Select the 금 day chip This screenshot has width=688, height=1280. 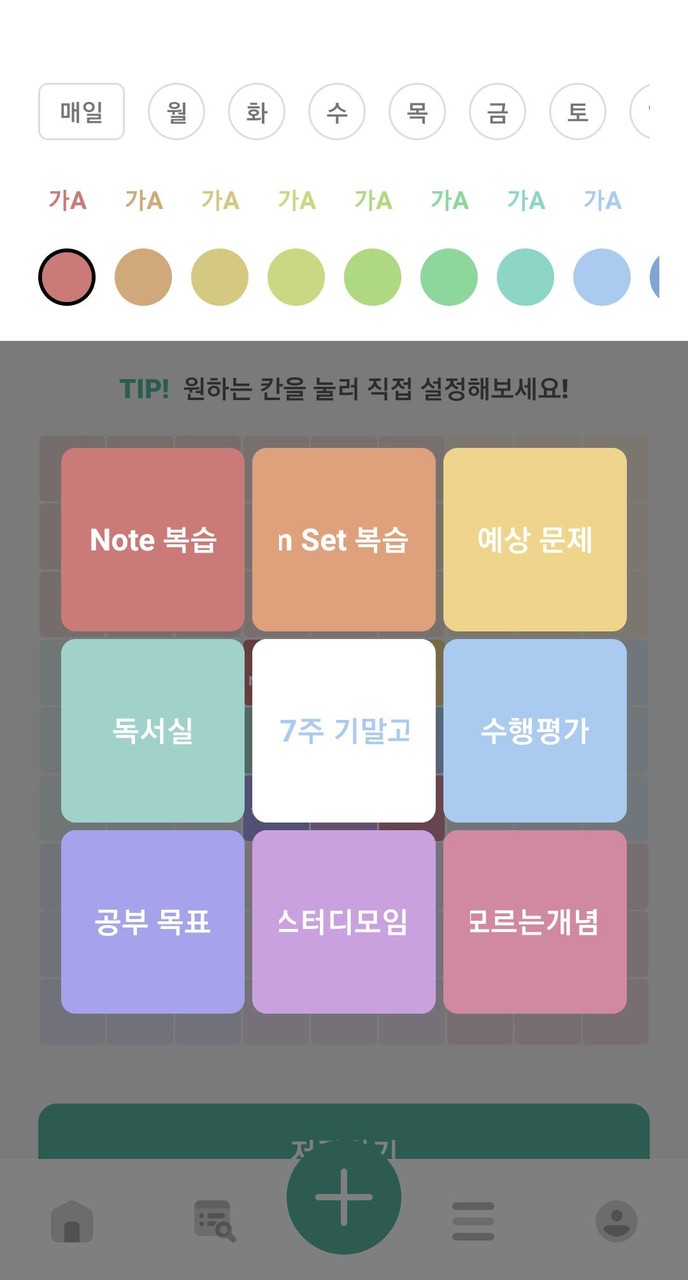click(497, 111)
